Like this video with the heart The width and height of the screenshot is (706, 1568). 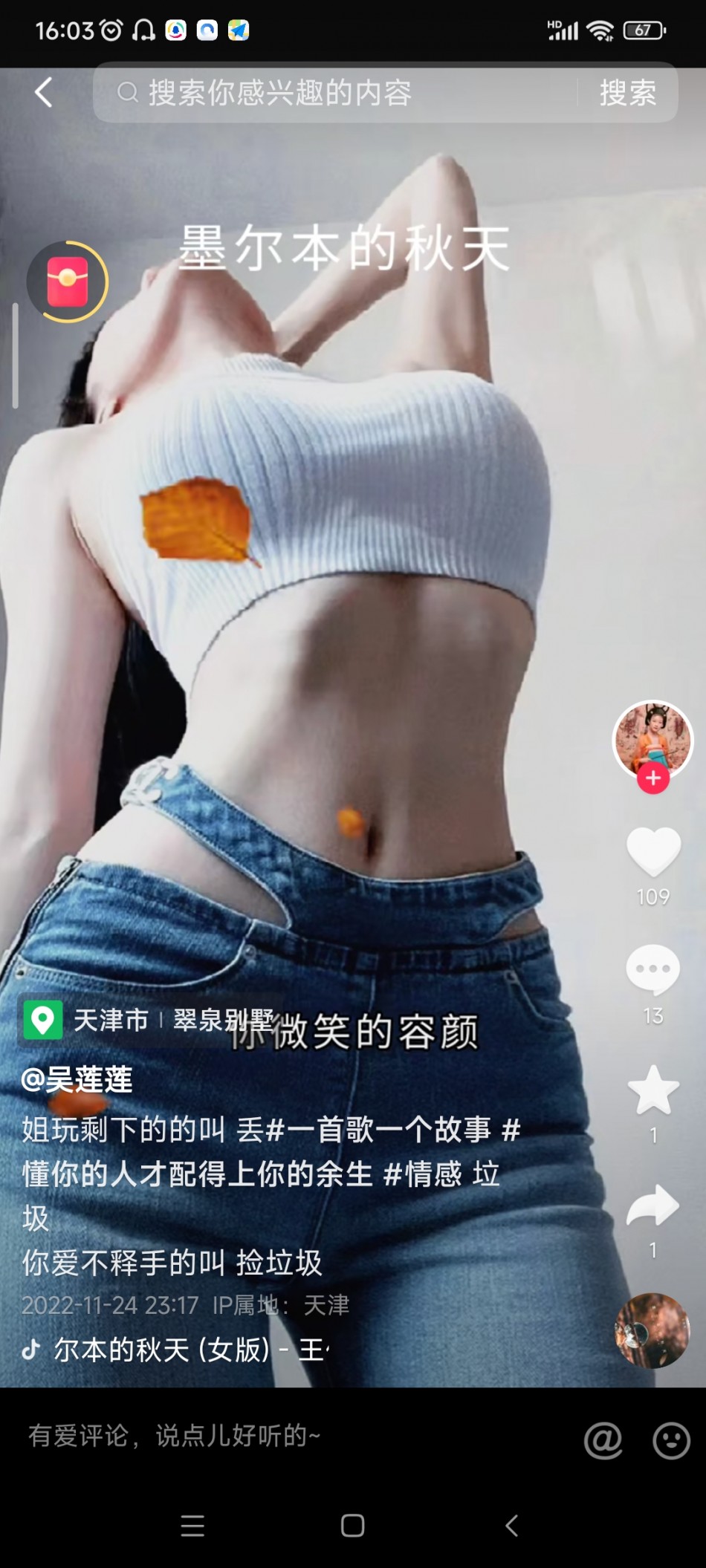[x=653, y=853]
